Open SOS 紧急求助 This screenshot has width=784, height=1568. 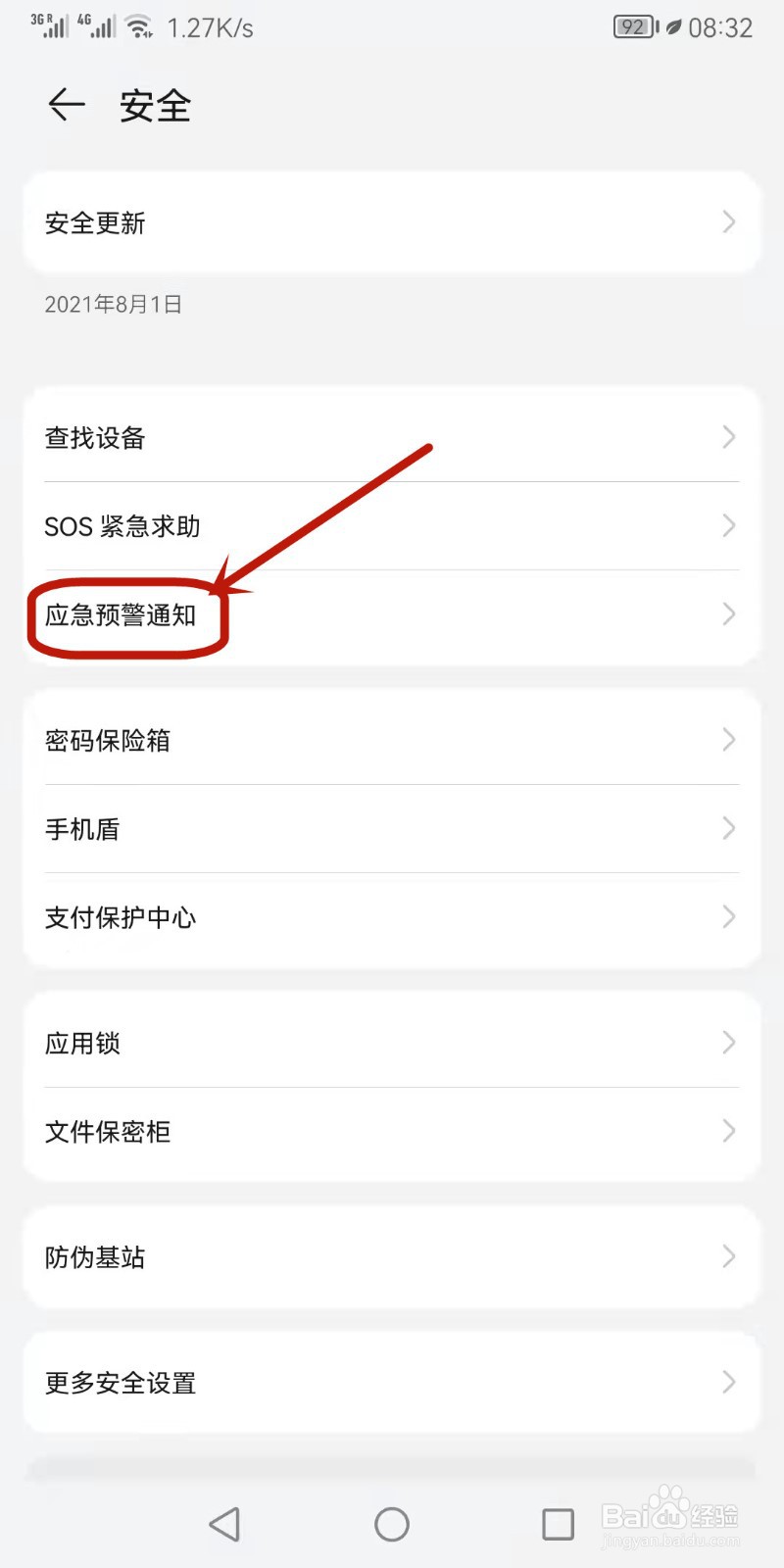122,526
